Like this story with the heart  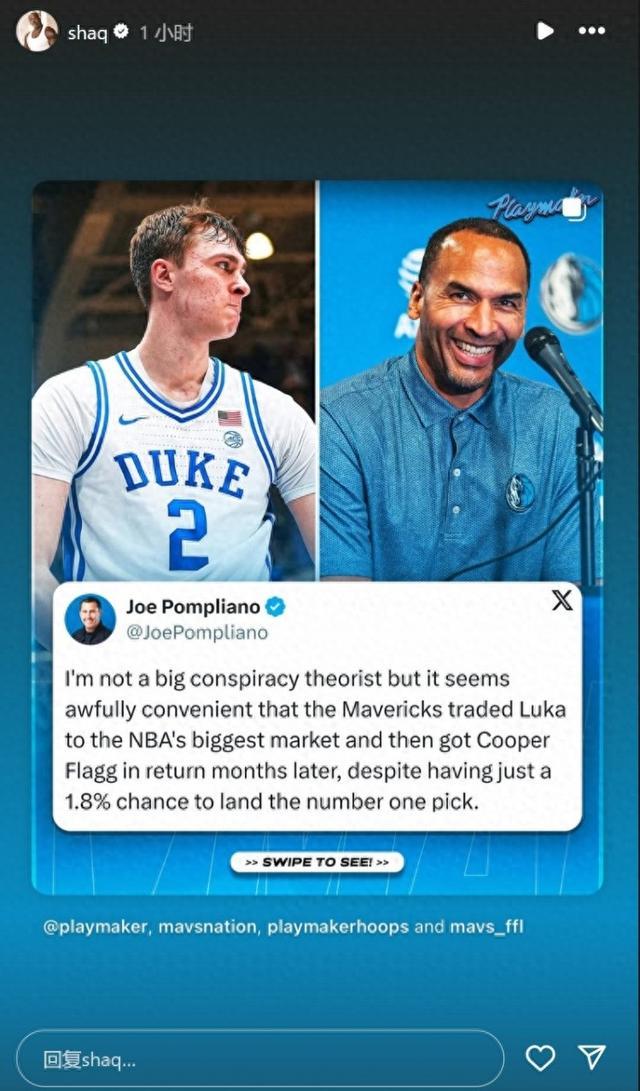point(540,1058)
